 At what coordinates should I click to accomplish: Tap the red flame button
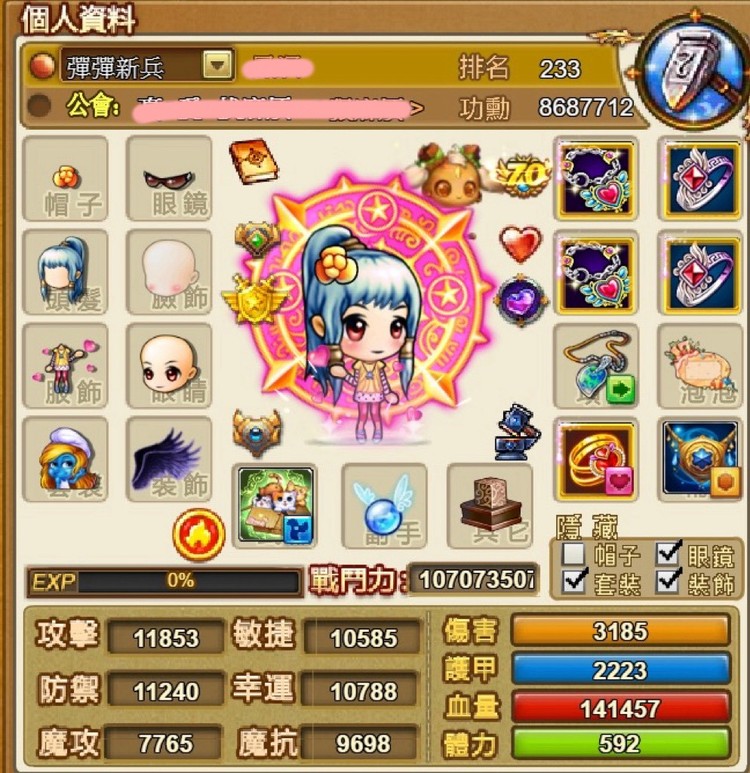coord(198,534)
